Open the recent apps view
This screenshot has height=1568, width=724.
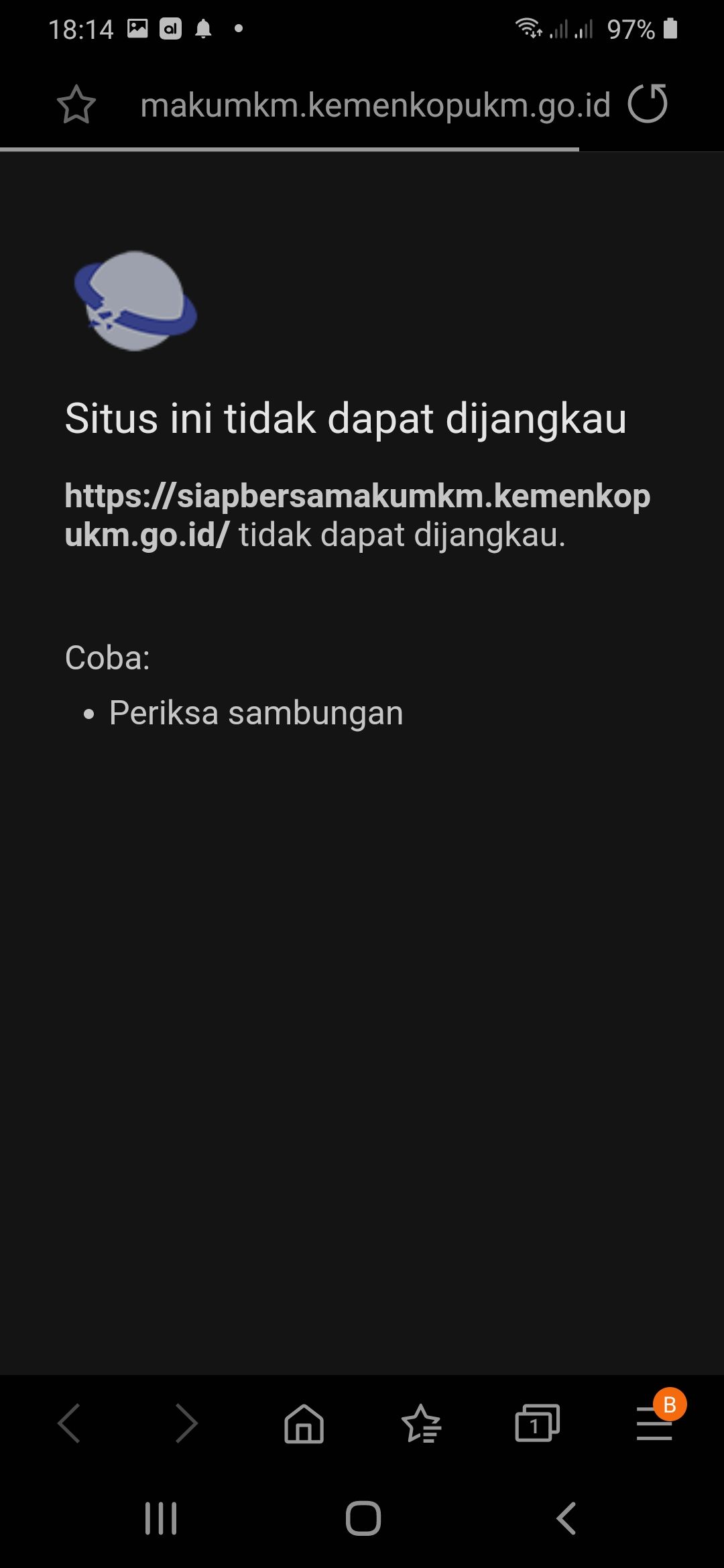tap(161, 1518)
